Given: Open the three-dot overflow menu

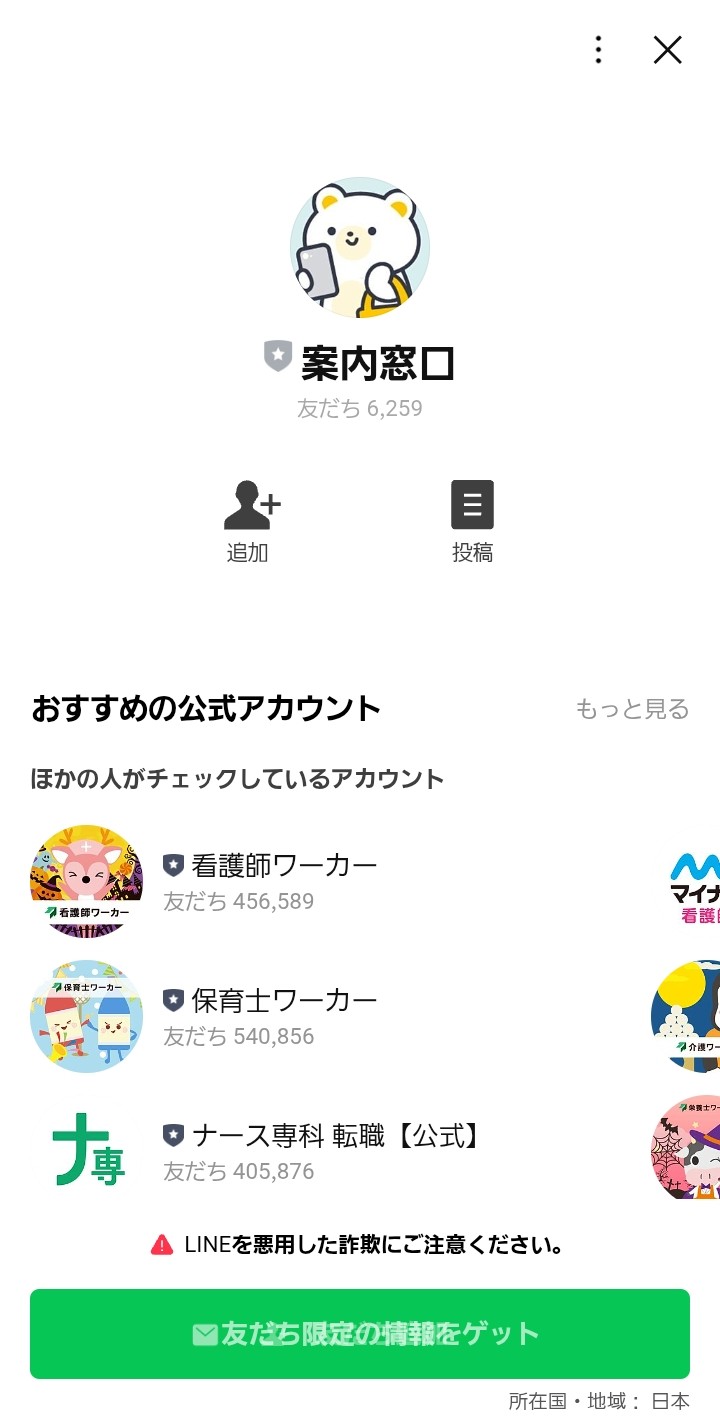Looking at the screenshot, I should click(x=598, y=50).
